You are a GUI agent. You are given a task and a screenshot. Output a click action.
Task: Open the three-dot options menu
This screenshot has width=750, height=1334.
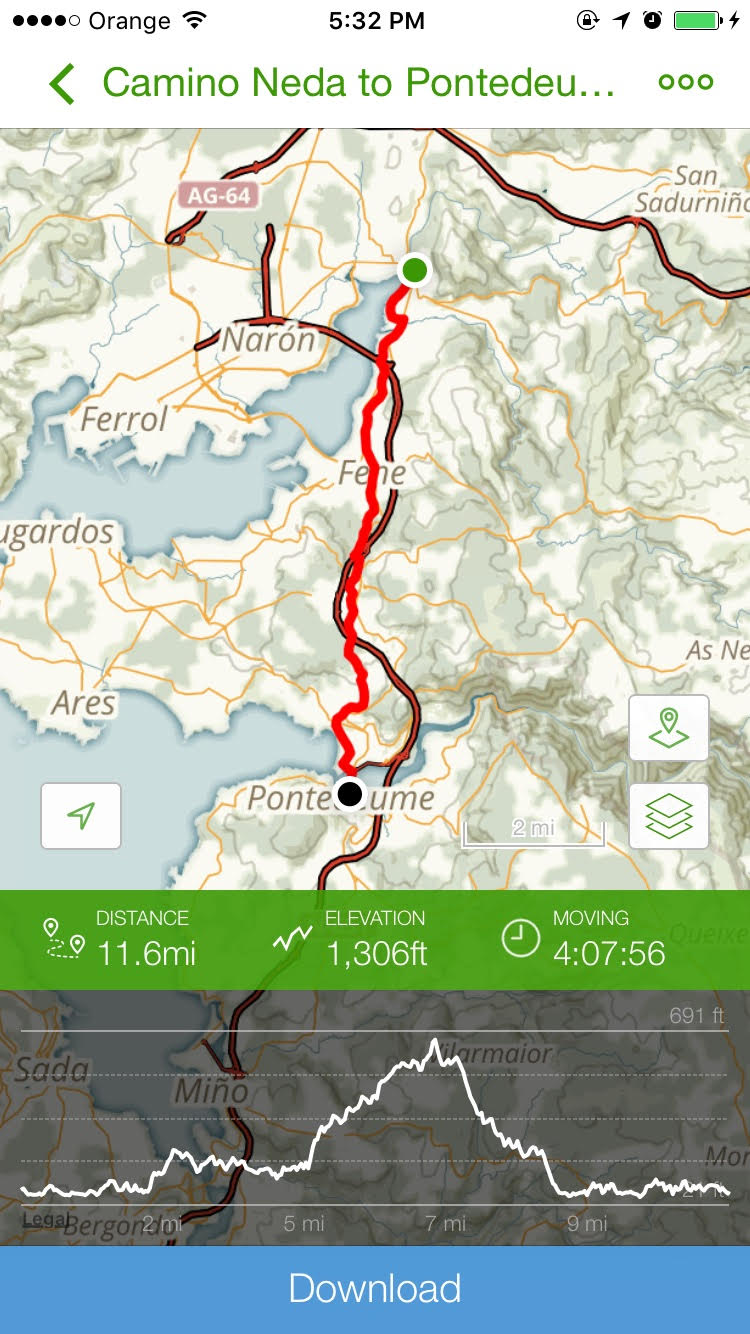click(686, 83)
